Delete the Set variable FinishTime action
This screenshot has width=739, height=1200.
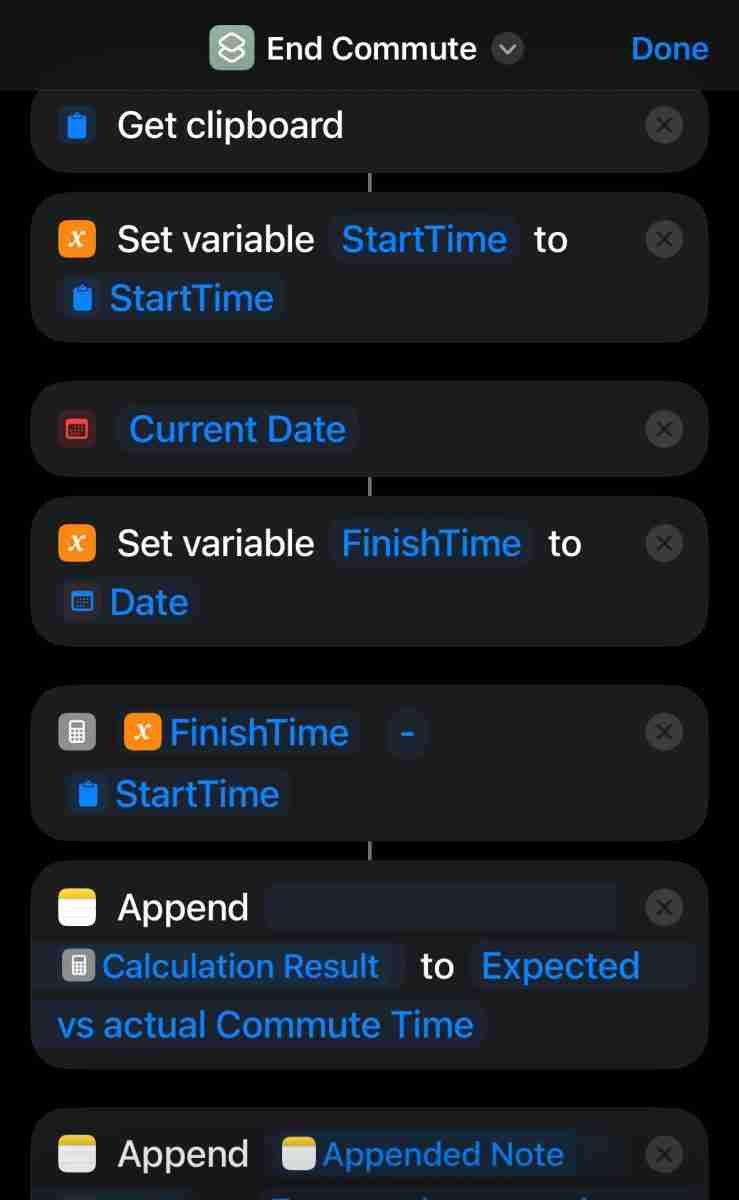point(664,544)
